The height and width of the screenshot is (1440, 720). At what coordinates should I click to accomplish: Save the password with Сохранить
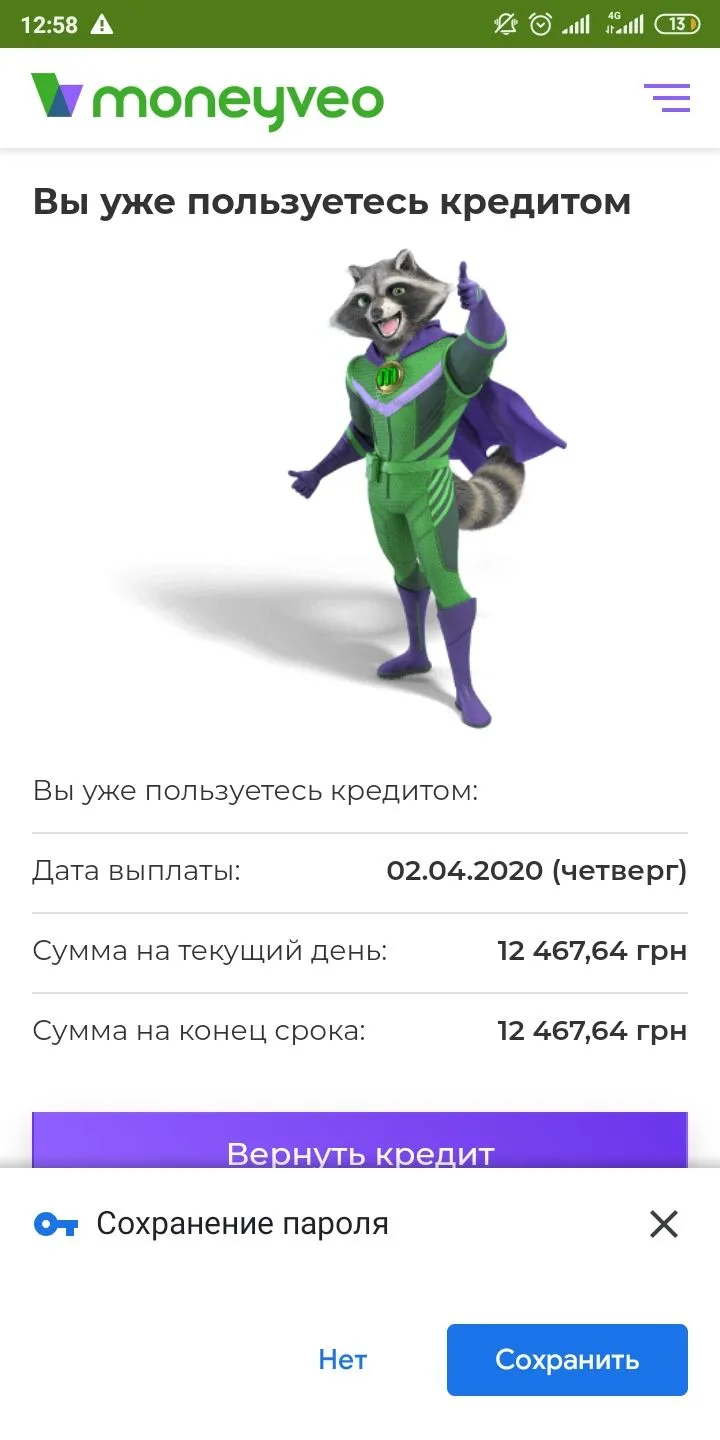(567, 1359)
